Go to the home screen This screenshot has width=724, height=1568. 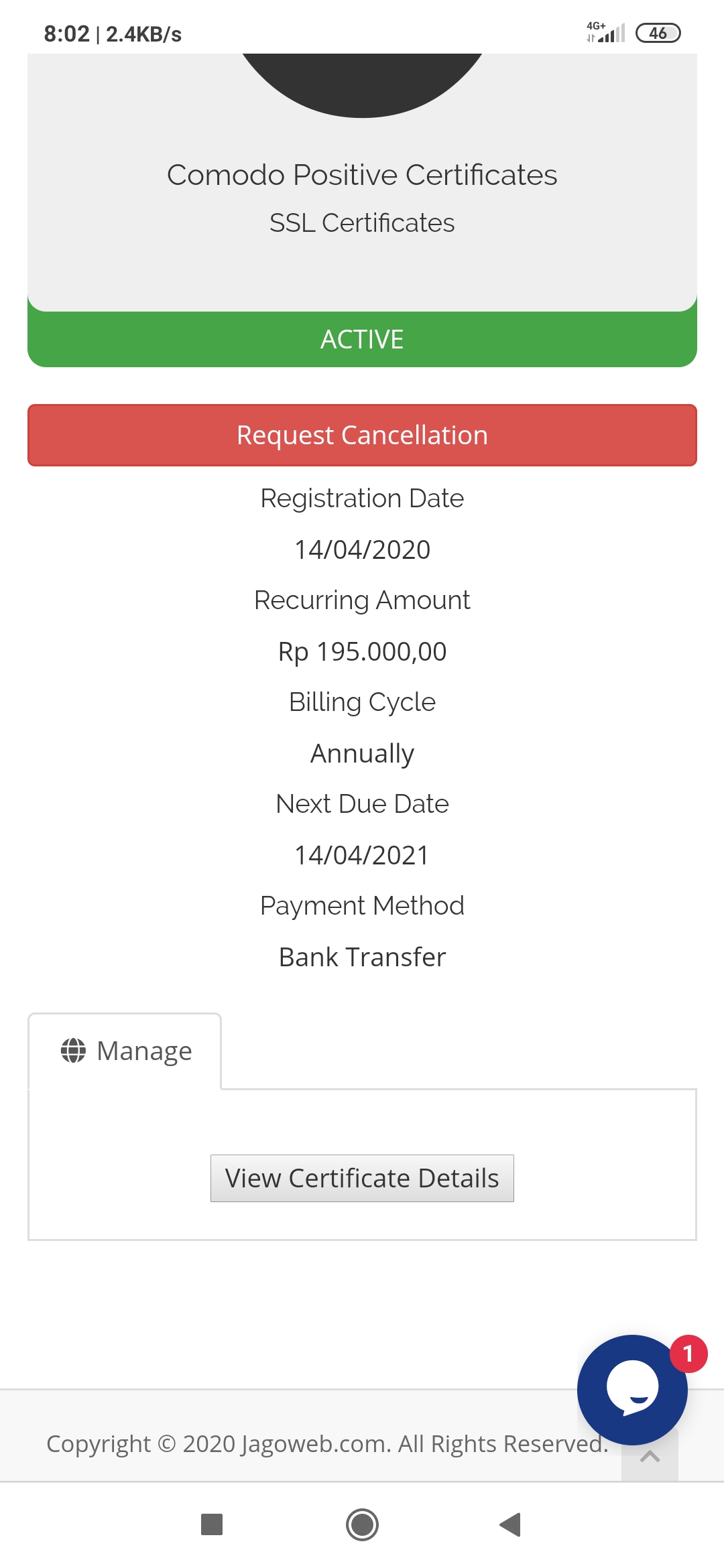click(x=362, y=1525)
